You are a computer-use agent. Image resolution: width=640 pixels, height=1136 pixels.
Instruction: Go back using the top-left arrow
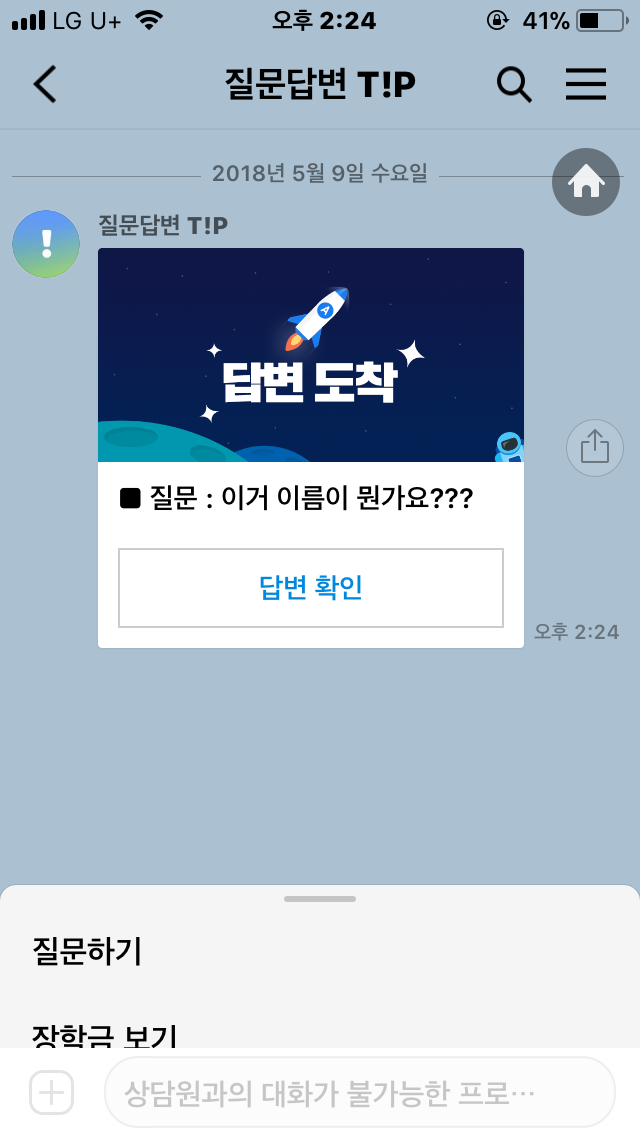[x=45, y=84]
